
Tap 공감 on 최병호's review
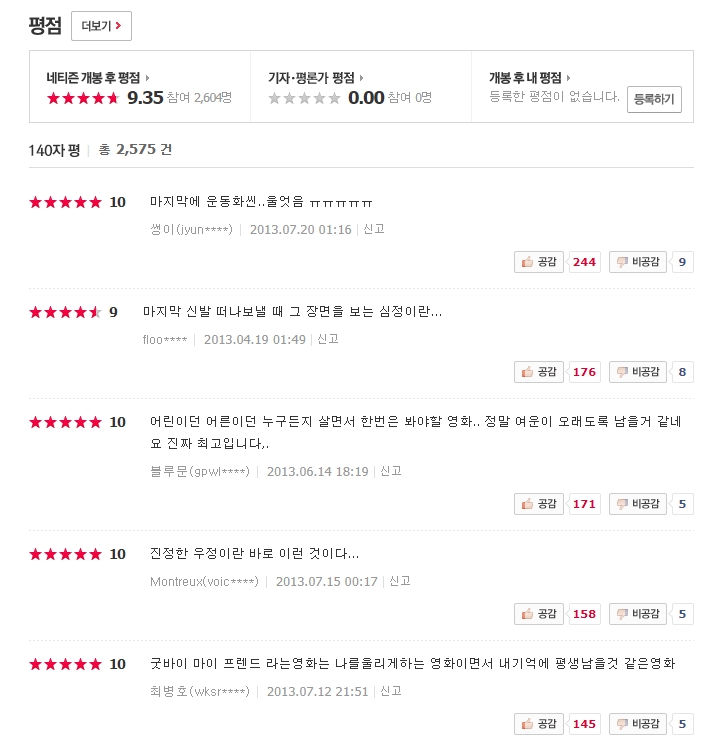540,723
